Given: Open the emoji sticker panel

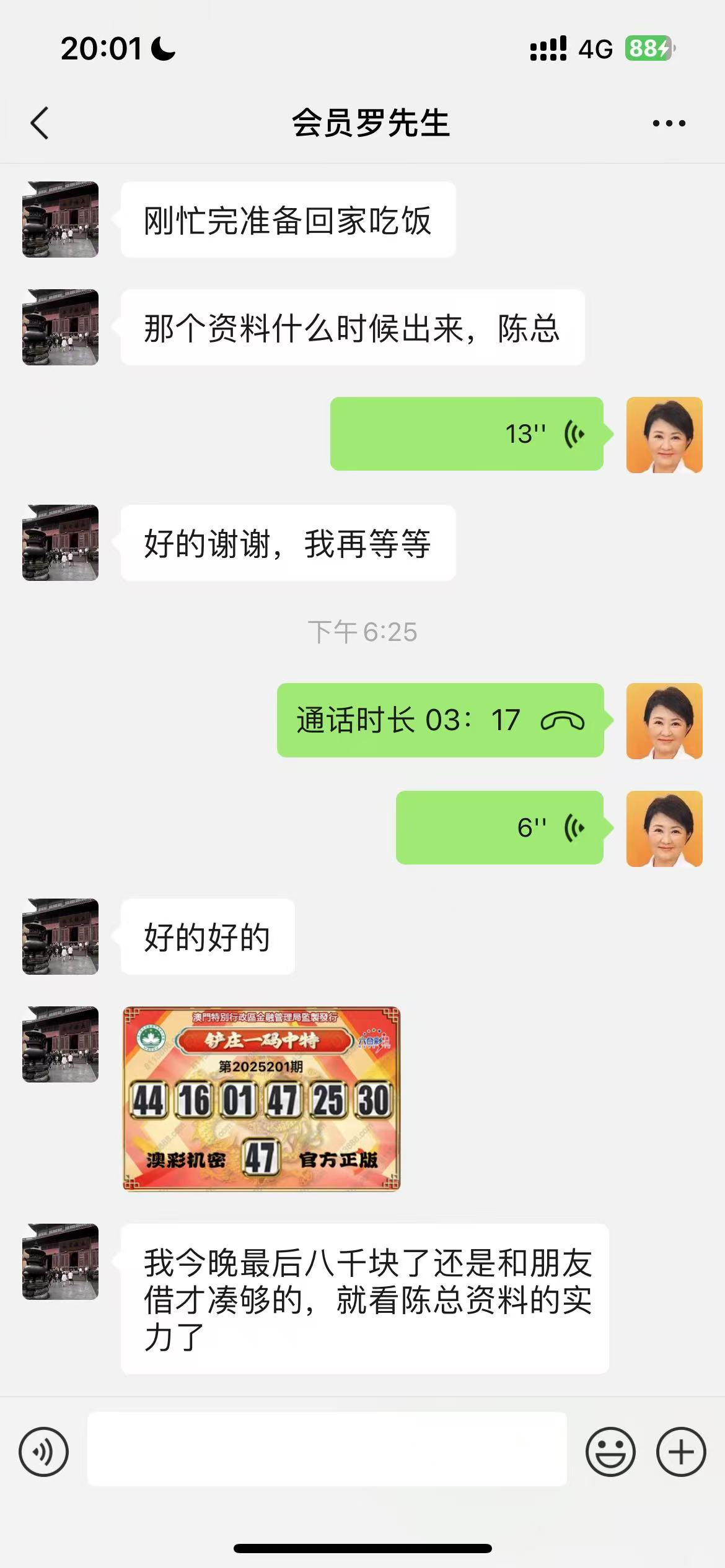Looking at the screenshot, I should 610,1452.
